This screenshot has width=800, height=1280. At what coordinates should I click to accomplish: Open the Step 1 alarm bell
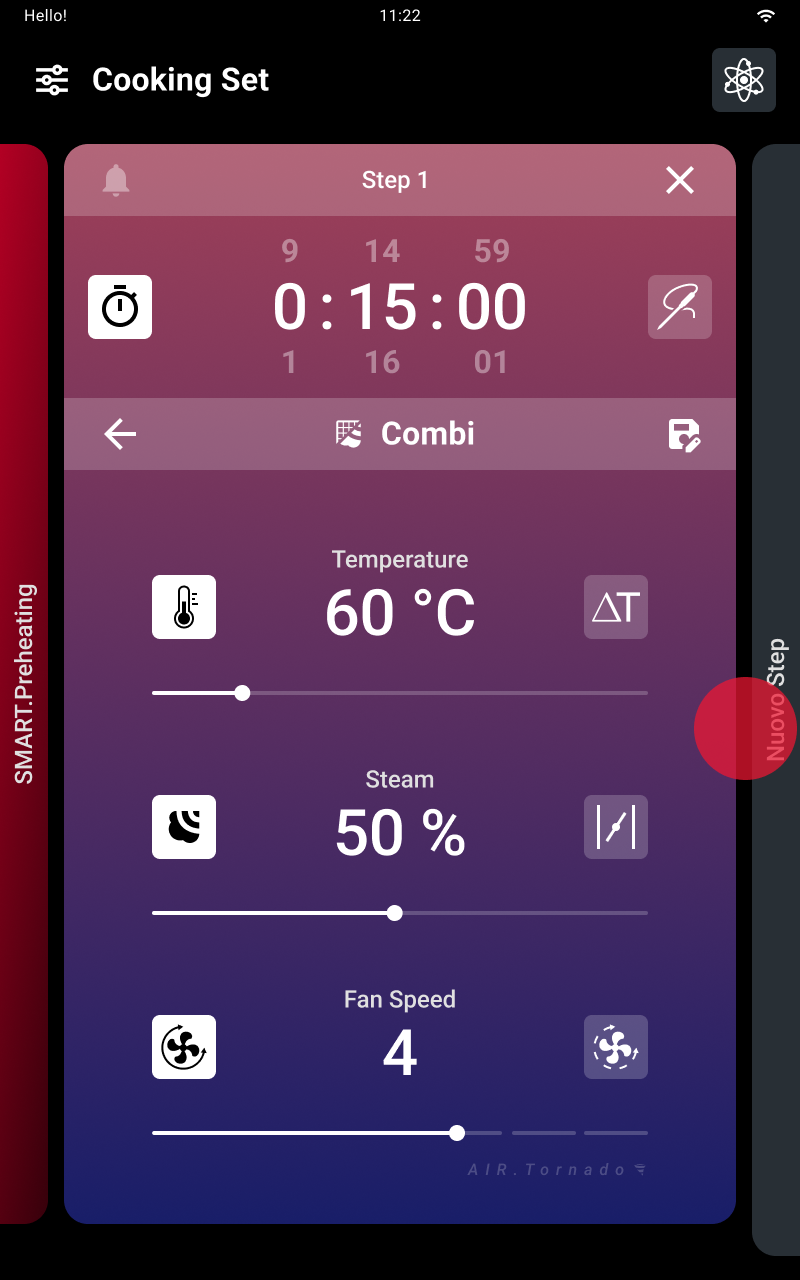click(x=116, y=180)
